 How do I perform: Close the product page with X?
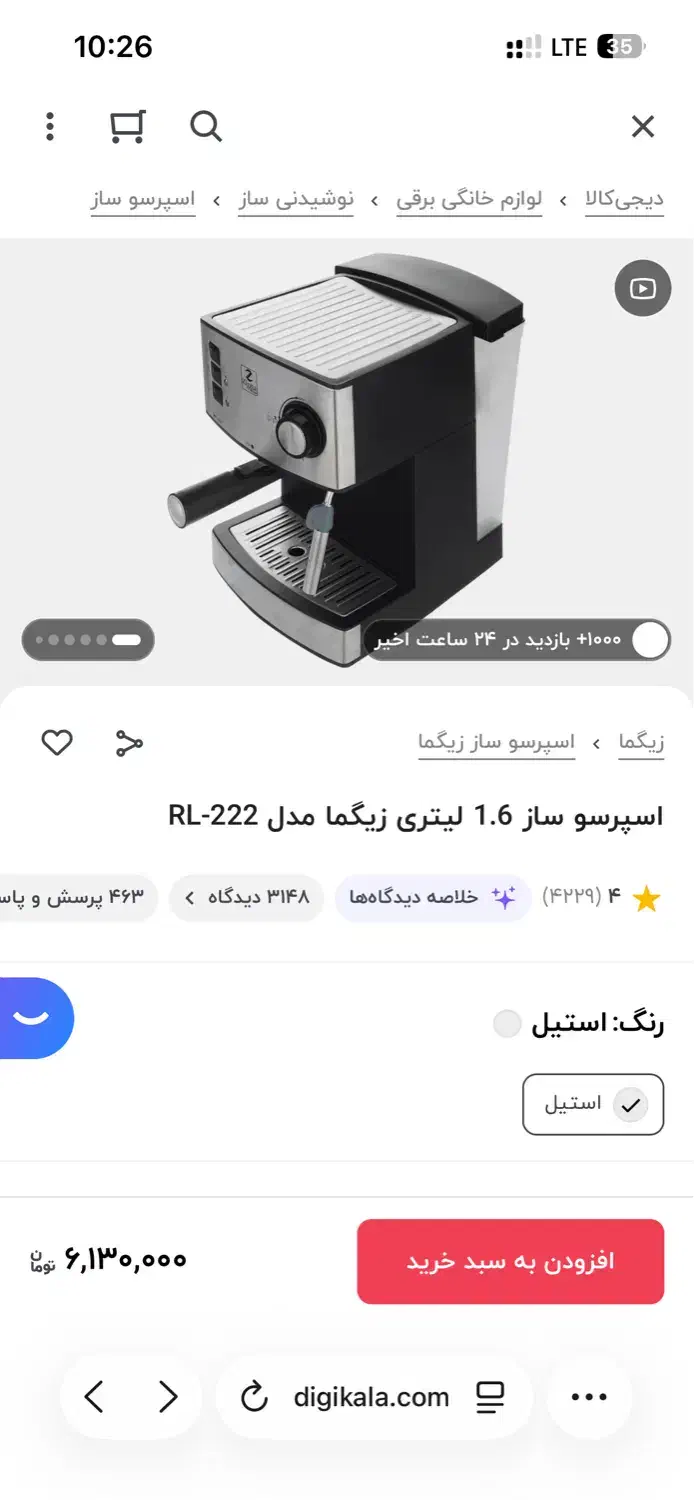coord(642,127)
